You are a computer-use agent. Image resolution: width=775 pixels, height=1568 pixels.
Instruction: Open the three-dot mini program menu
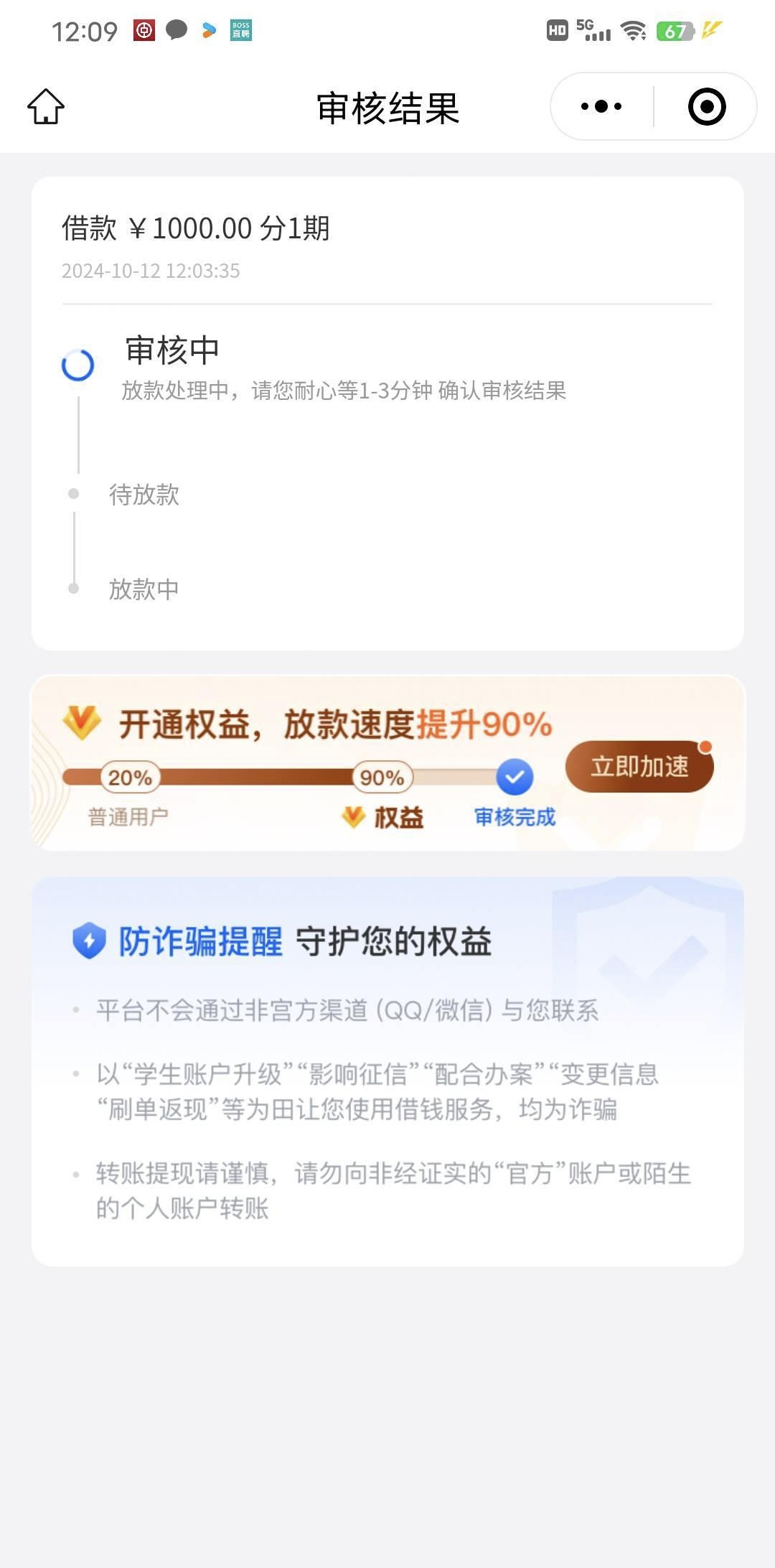[x=601, y=107]
